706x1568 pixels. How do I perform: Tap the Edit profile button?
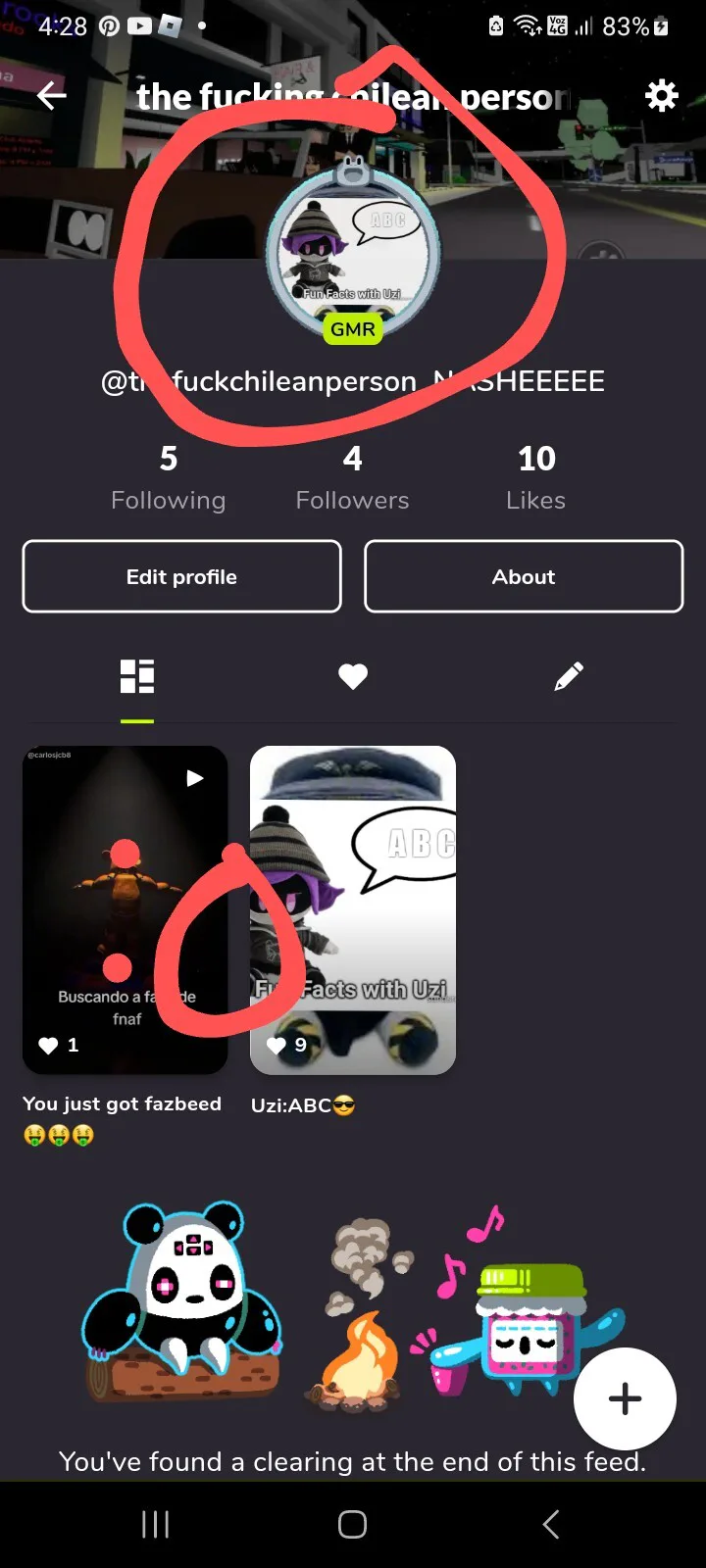click(181, 576)
